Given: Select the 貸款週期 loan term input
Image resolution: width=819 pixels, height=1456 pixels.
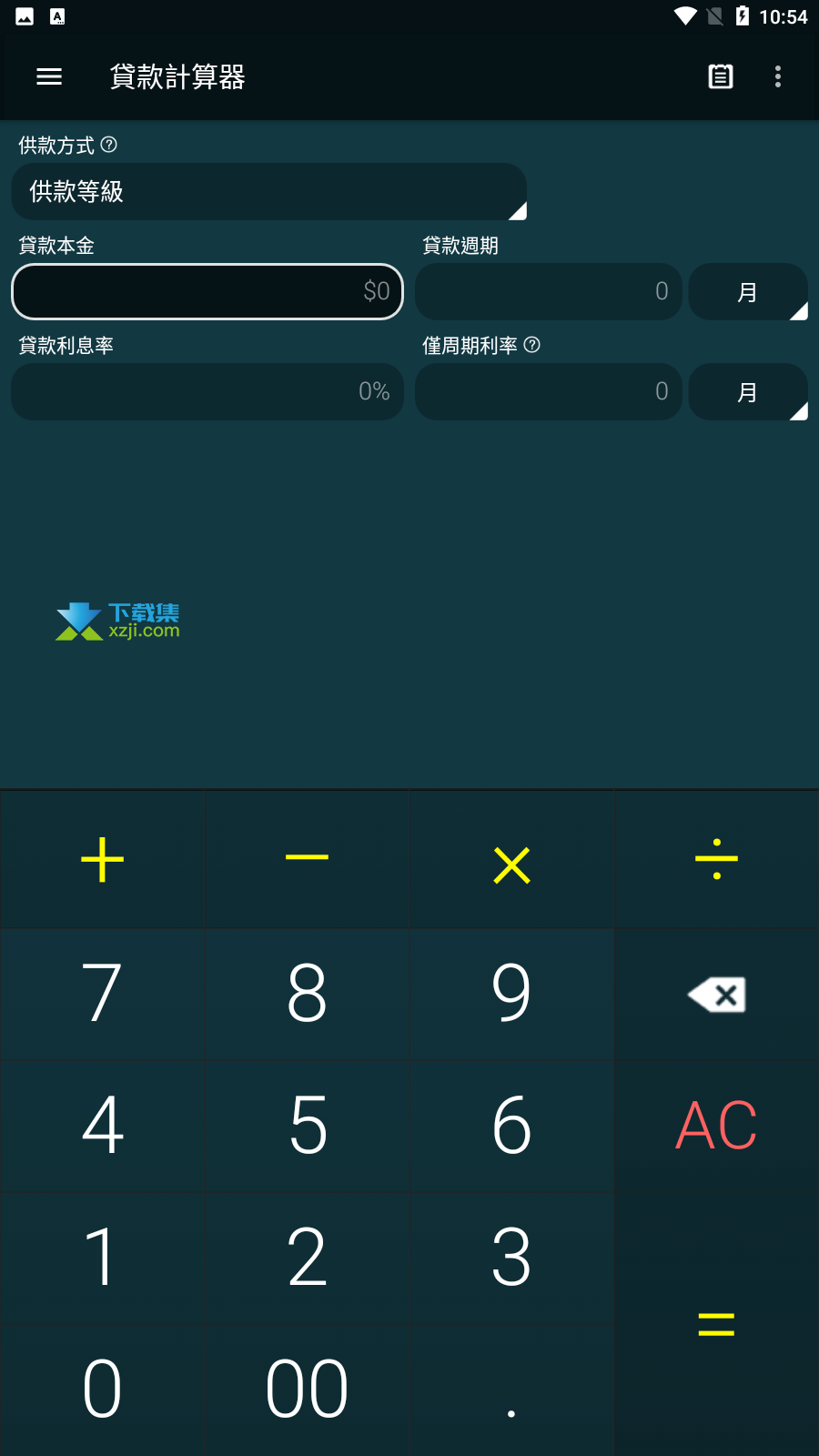Looking at the screenshot, I should pos(549,291).
